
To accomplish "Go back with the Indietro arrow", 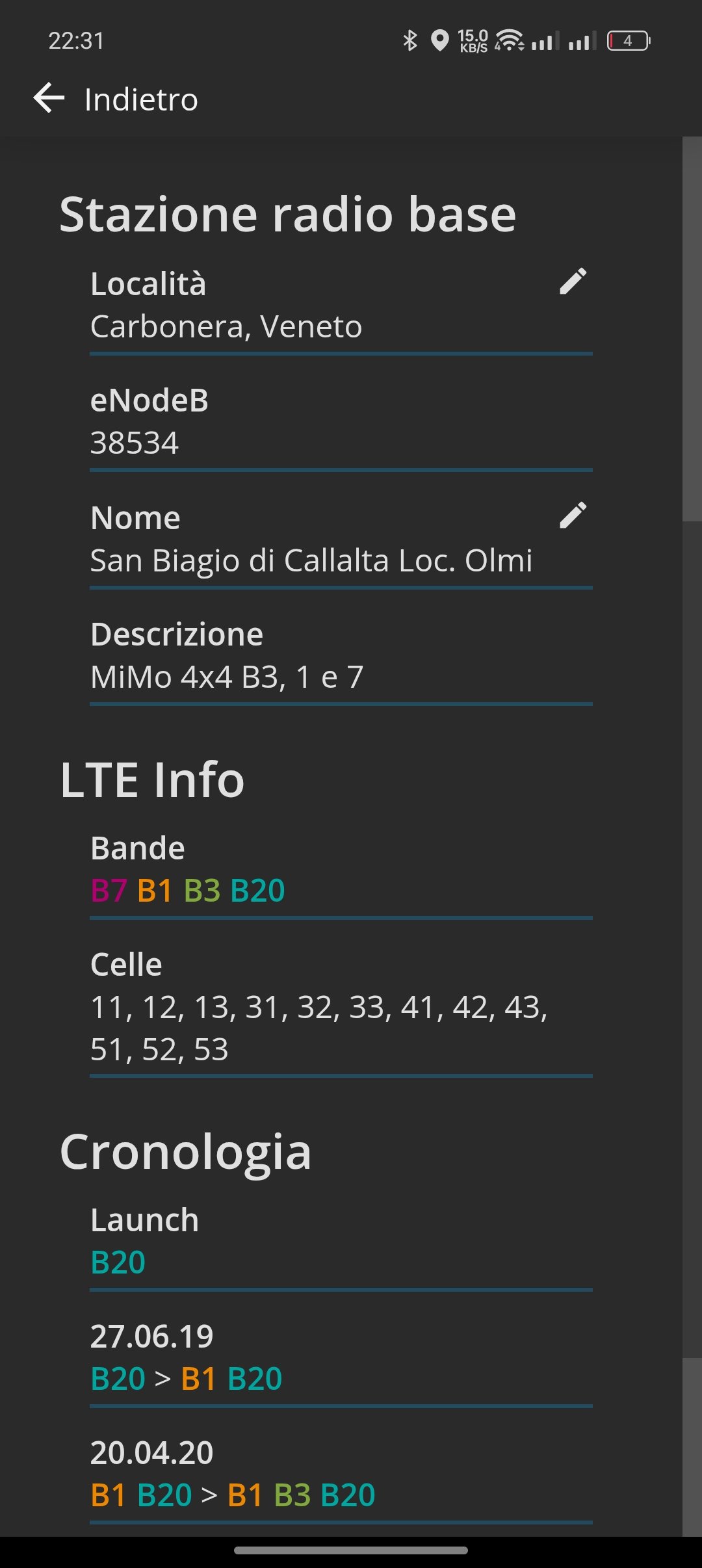I will (x=49, y=98).
